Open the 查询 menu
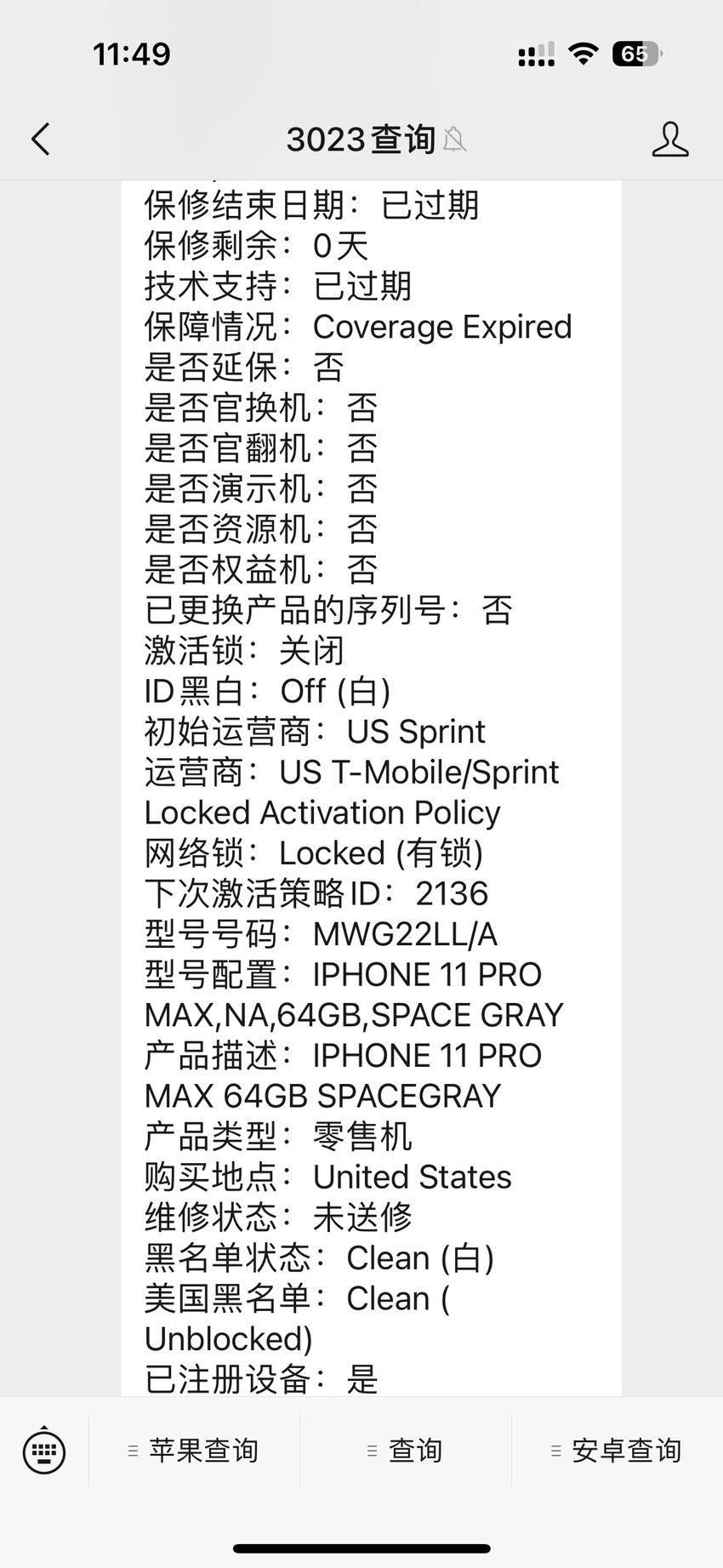 pyautogui.click(x=406, y=1451)
